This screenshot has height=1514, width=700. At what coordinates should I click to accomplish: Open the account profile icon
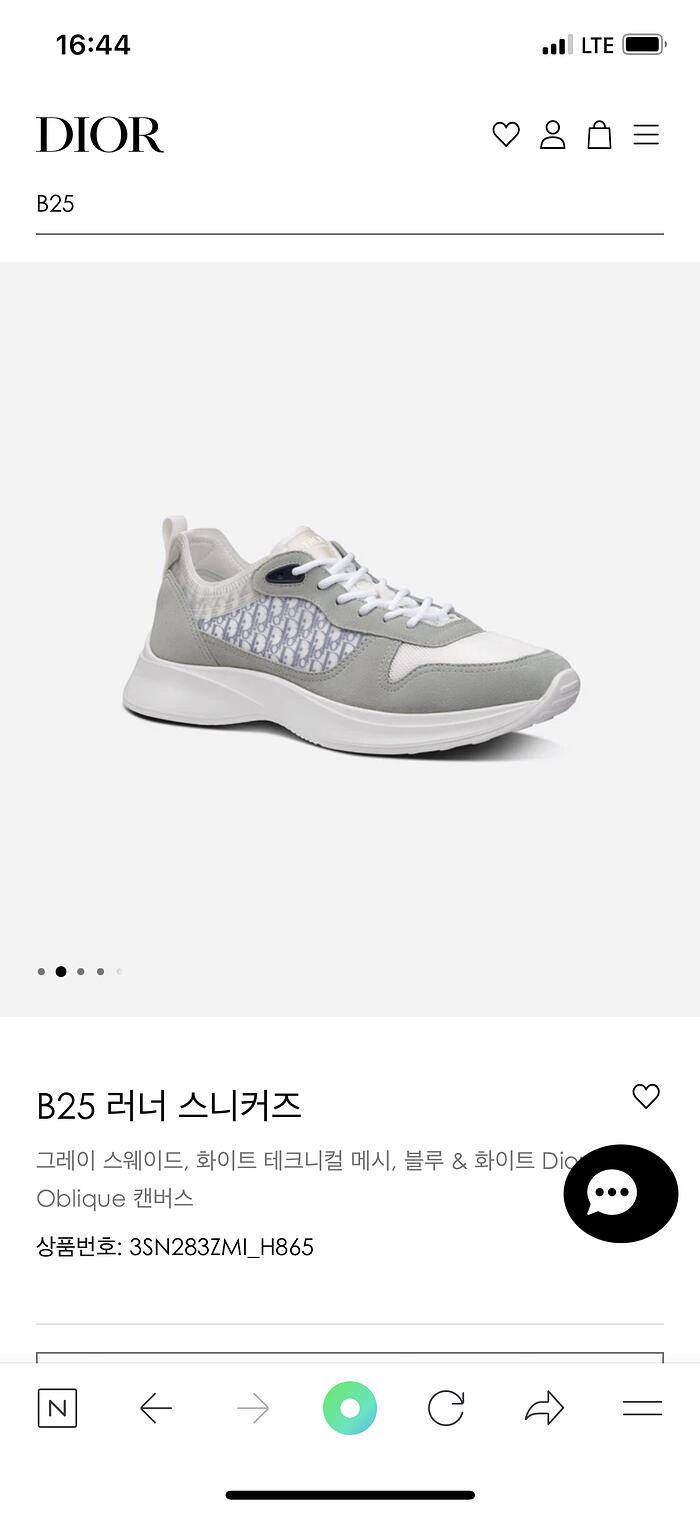(x=552, y=134)
